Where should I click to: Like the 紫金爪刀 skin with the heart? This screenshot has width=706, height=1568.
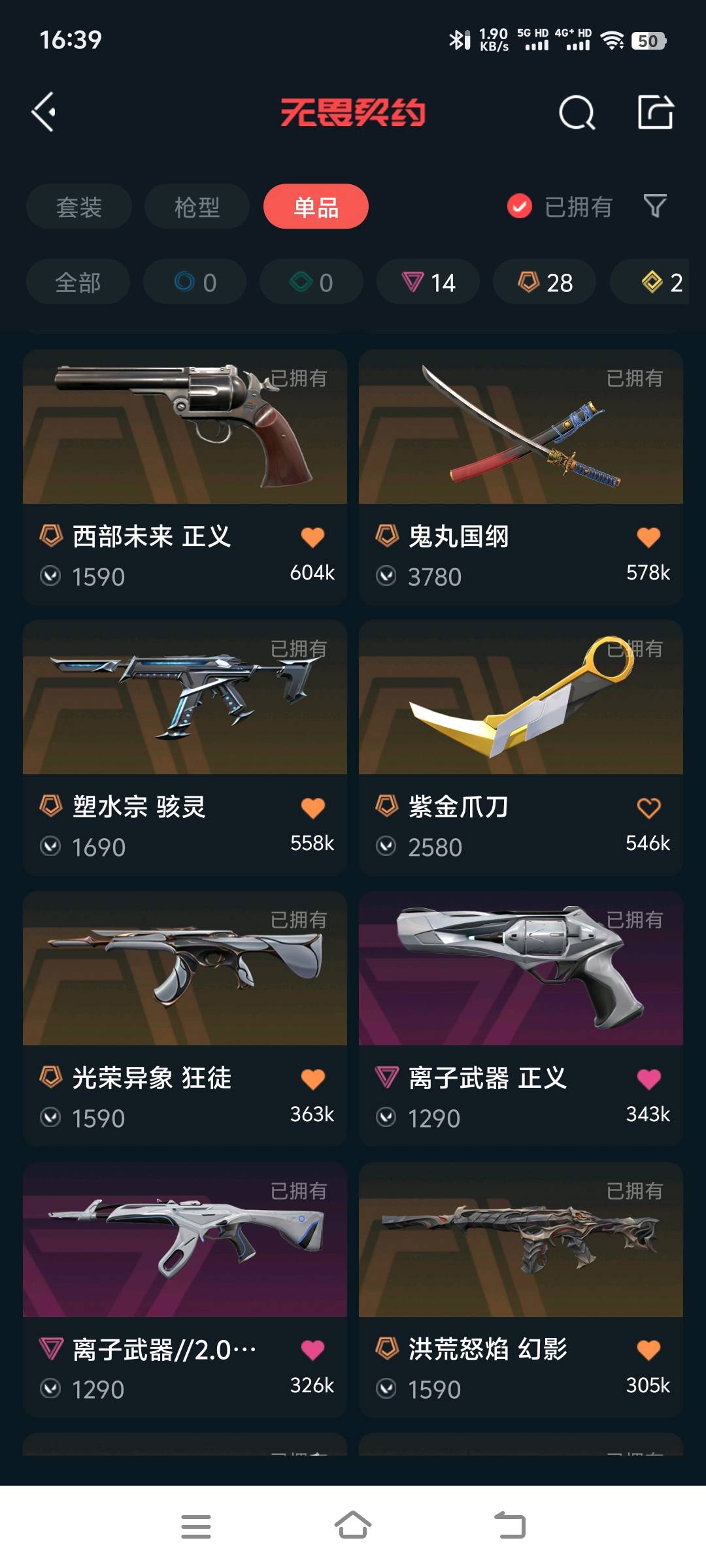click(648, 808)
